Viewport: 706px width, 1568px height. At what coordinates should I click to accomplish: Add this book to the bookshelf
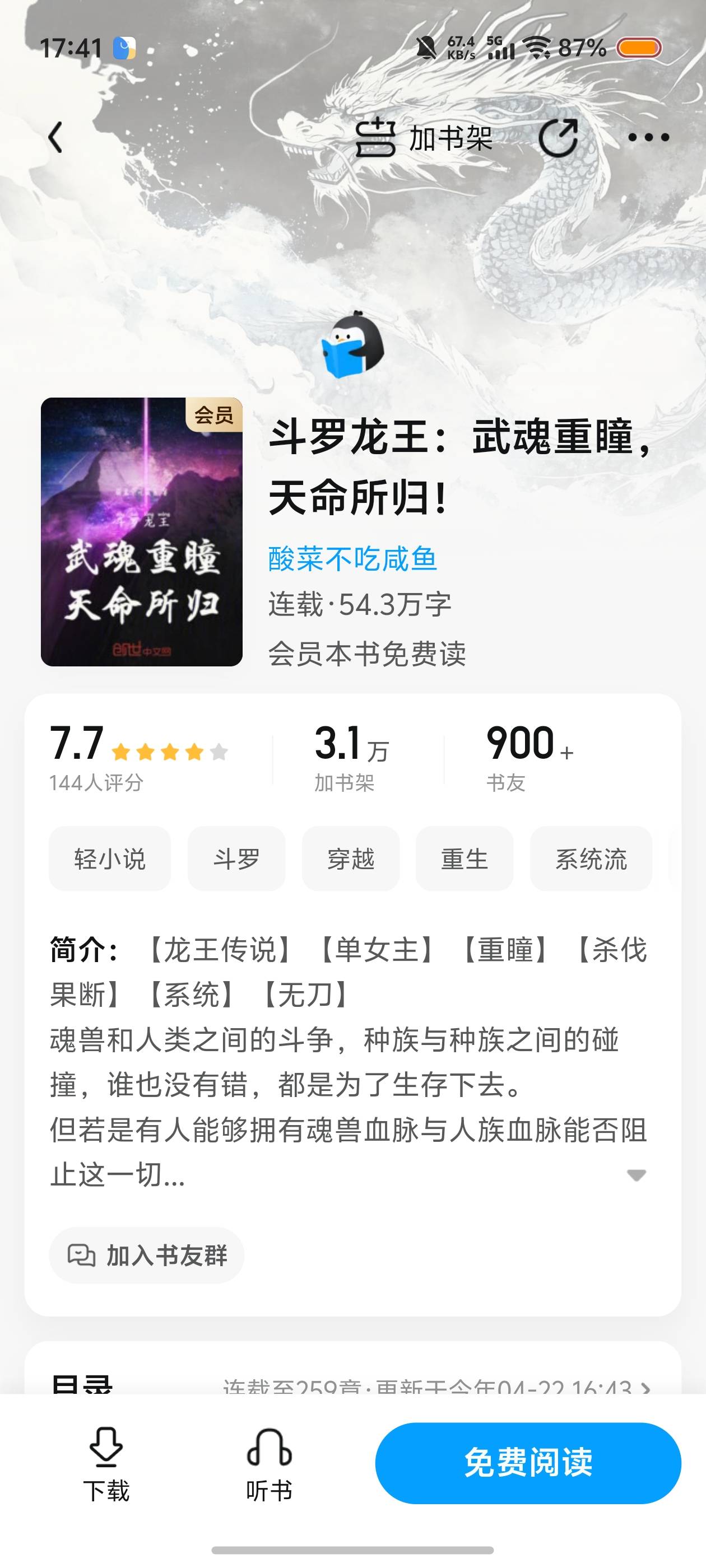pos(424,138)
